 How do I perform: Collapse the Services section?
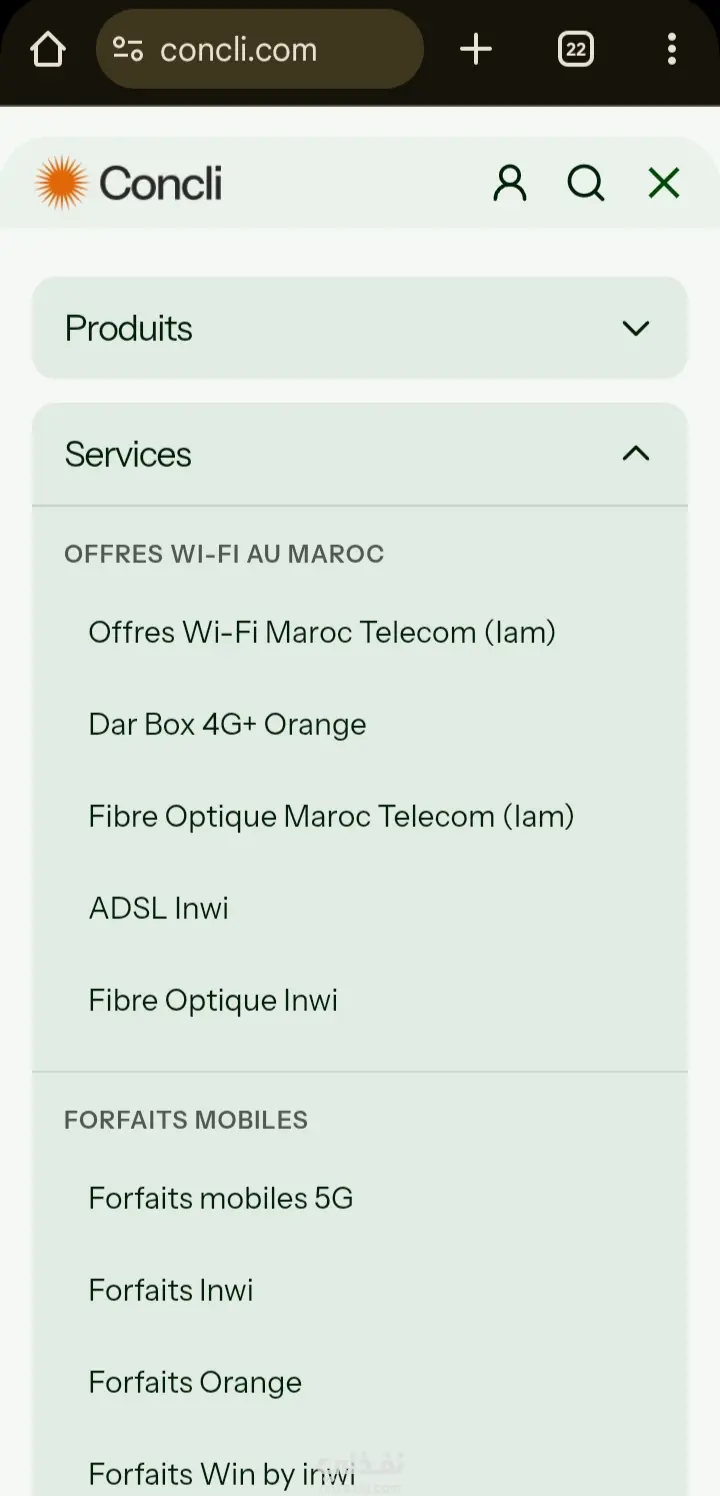tap(360, 454)
